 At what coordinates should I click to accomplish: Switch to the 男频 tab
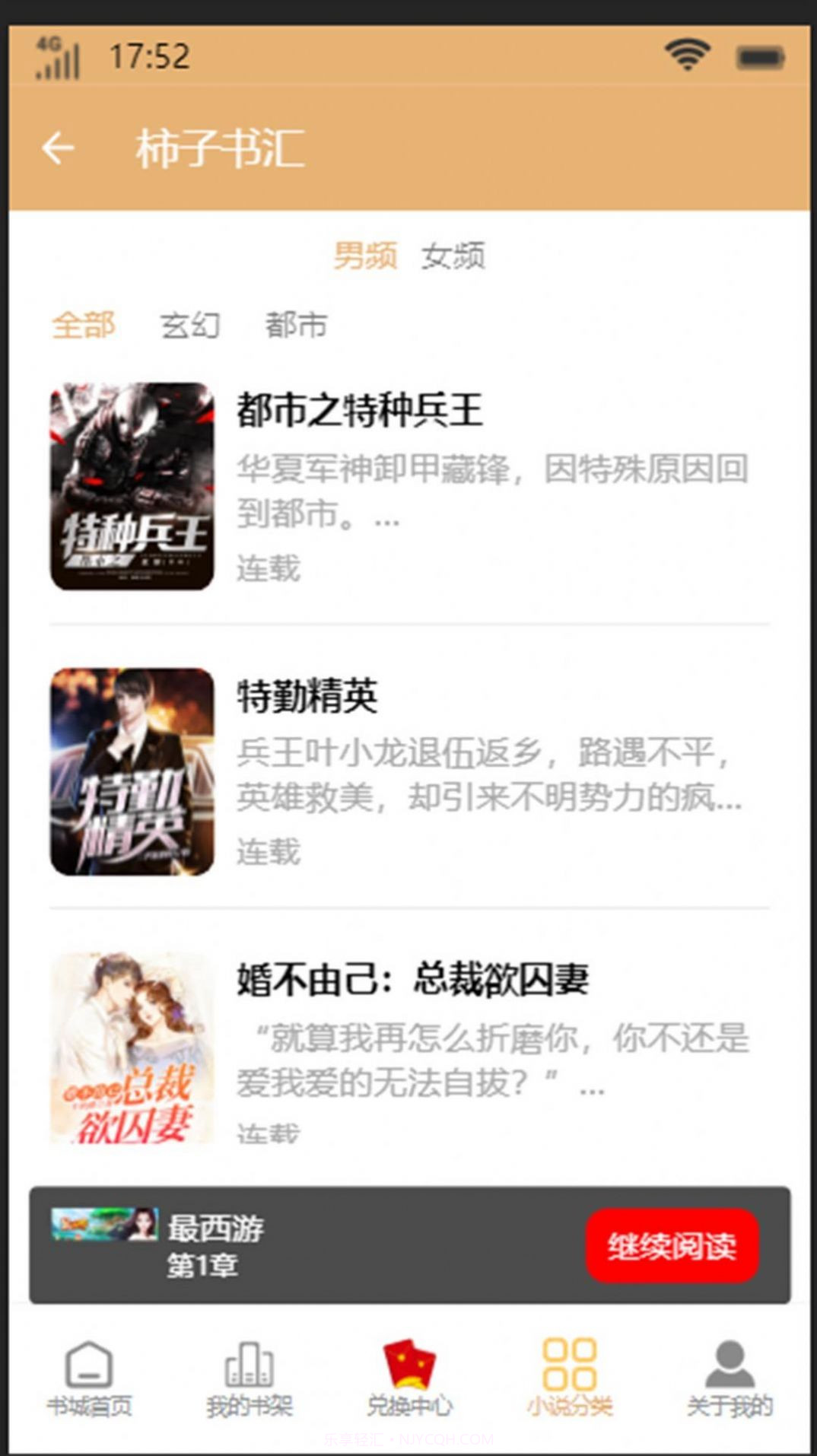coord(368,257)
